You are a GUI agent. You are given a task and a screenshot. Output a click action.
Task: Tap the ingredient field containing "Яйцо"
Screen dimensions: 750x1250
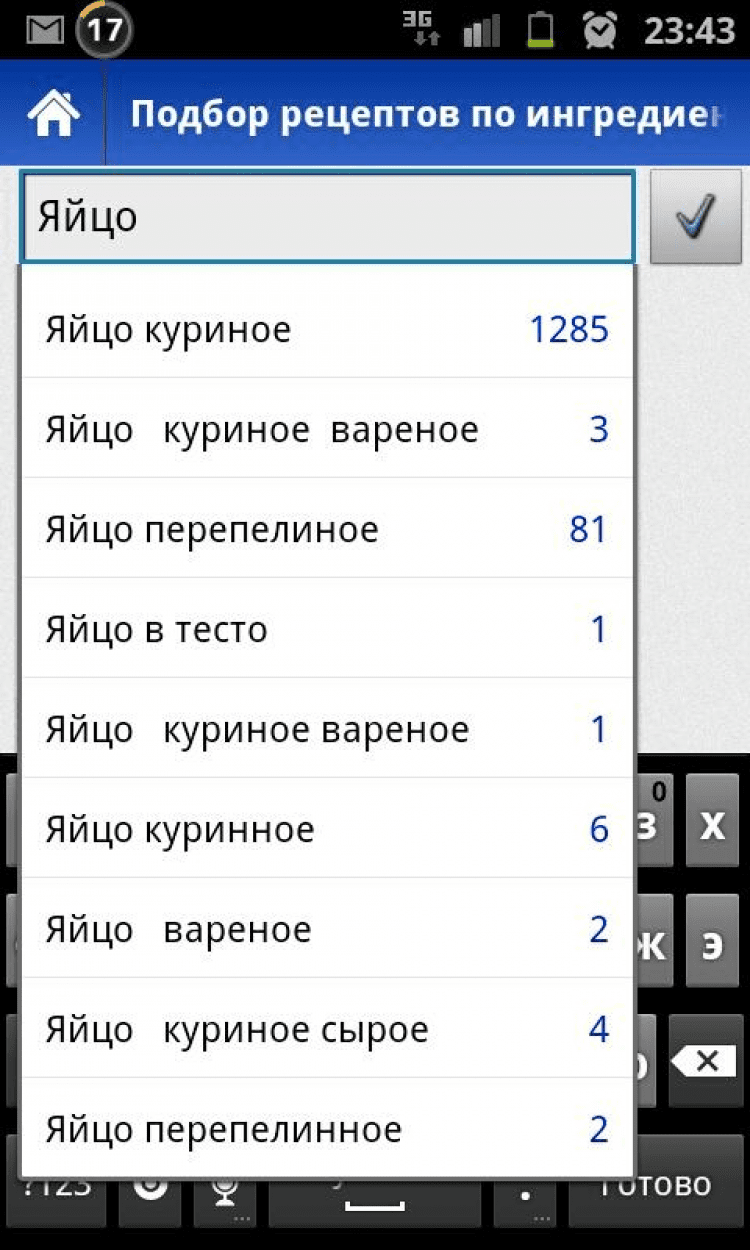(326, 217)
